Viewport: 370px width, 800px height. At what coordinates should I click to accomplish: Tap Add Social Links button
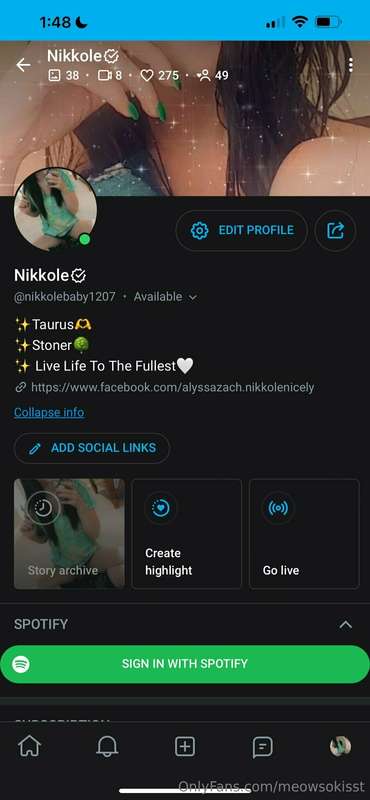coord(92,448)
